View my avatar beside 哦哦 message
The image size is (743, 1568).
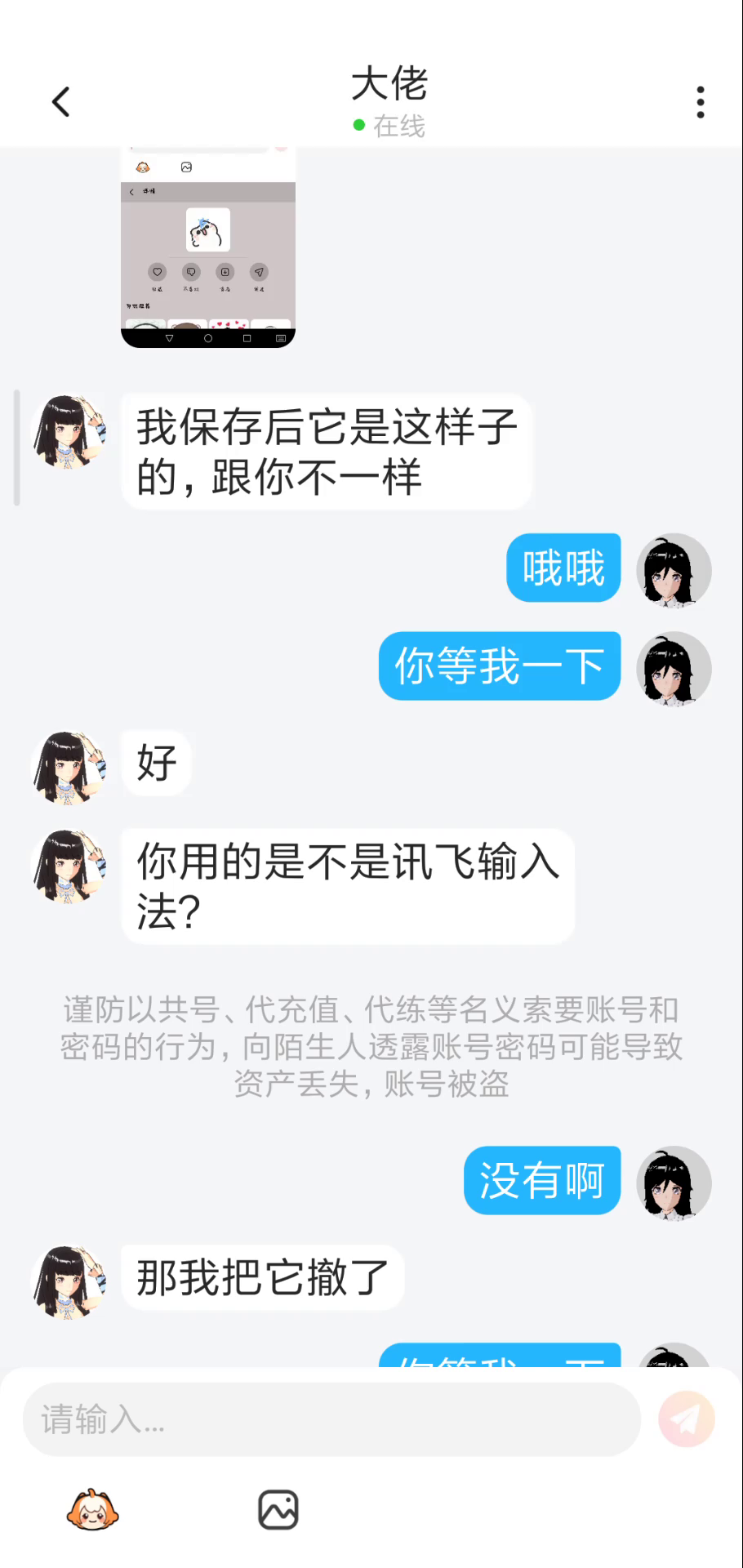674,570
